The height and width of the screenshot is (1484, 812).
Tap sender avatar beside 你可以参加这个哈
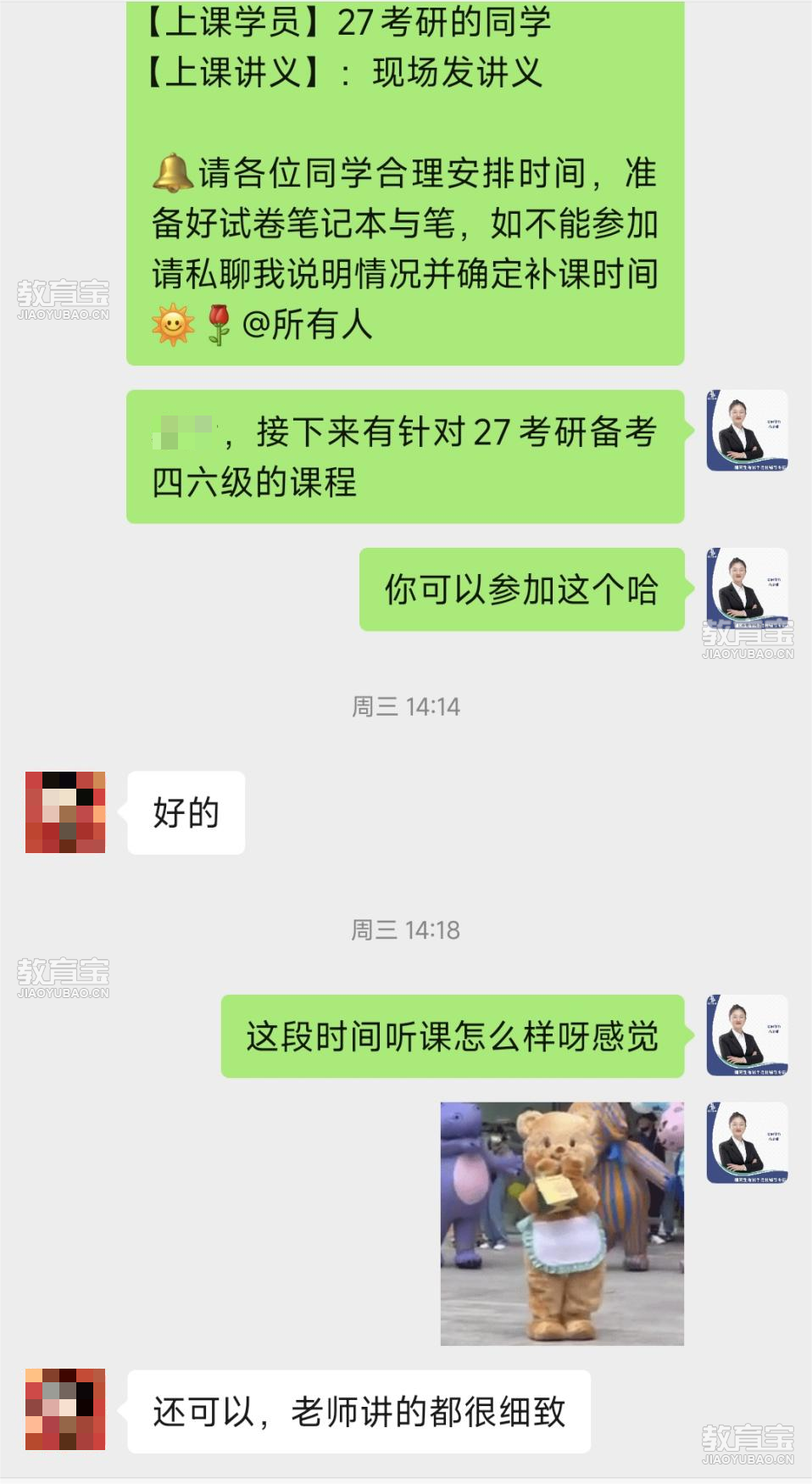747,588
